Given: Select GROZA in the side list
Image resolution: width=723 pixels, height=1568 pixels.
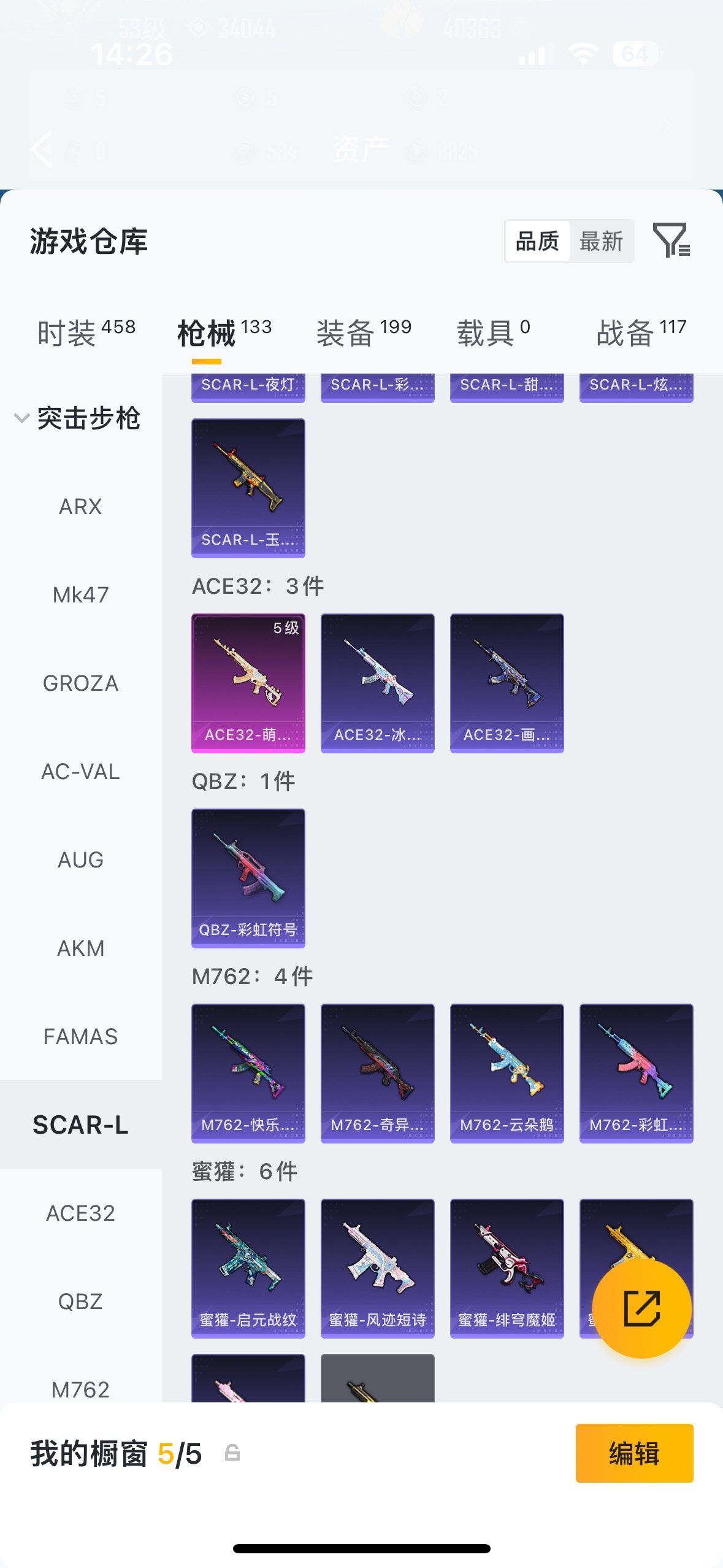Looking at the screenshot, I should pyautogui.click(x=80, y=683).
